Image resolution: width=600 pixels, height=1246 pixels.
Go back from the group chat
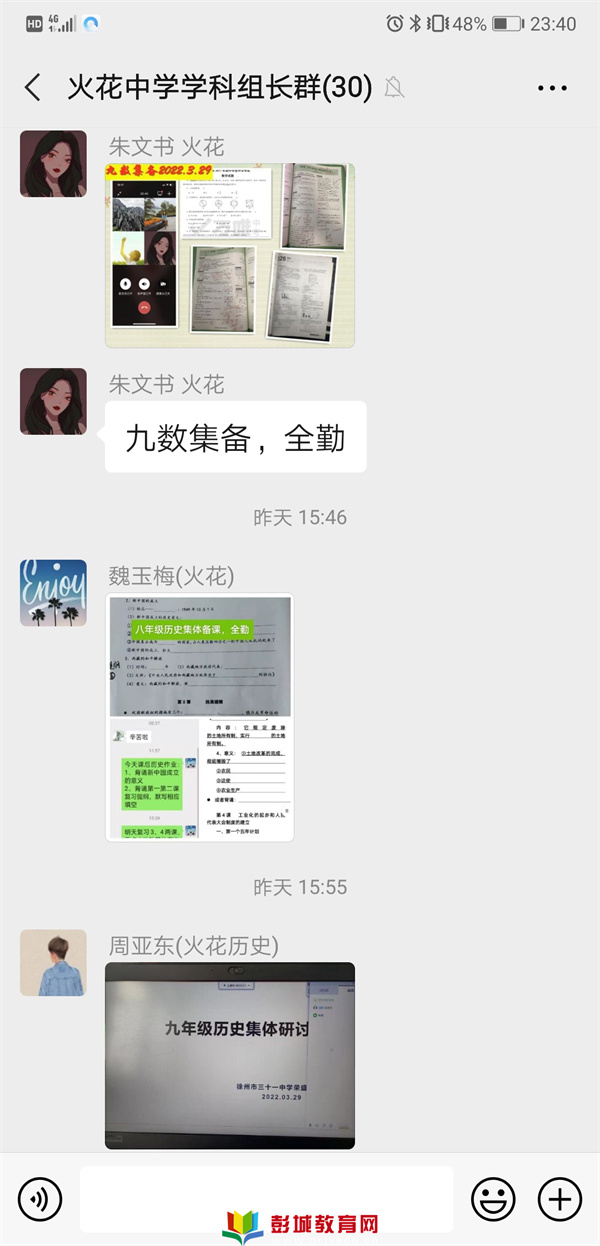pos(33,88)
